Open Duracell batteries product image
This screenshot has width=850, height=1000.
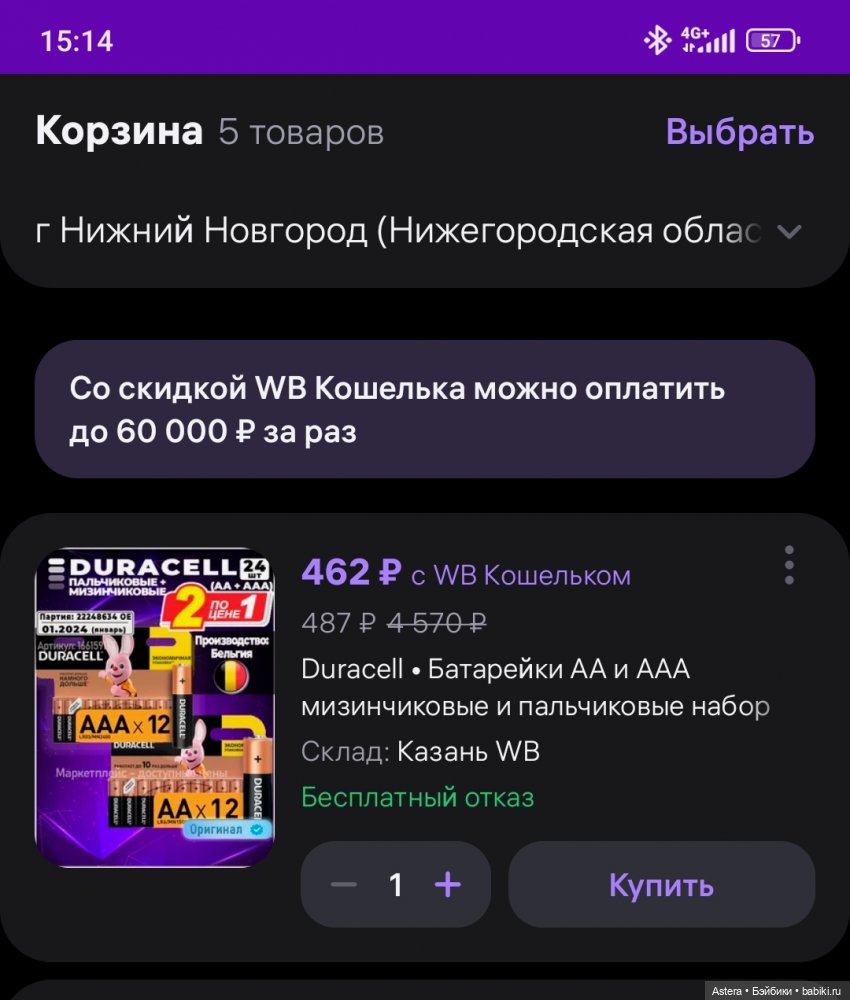(x=155, y=706)
